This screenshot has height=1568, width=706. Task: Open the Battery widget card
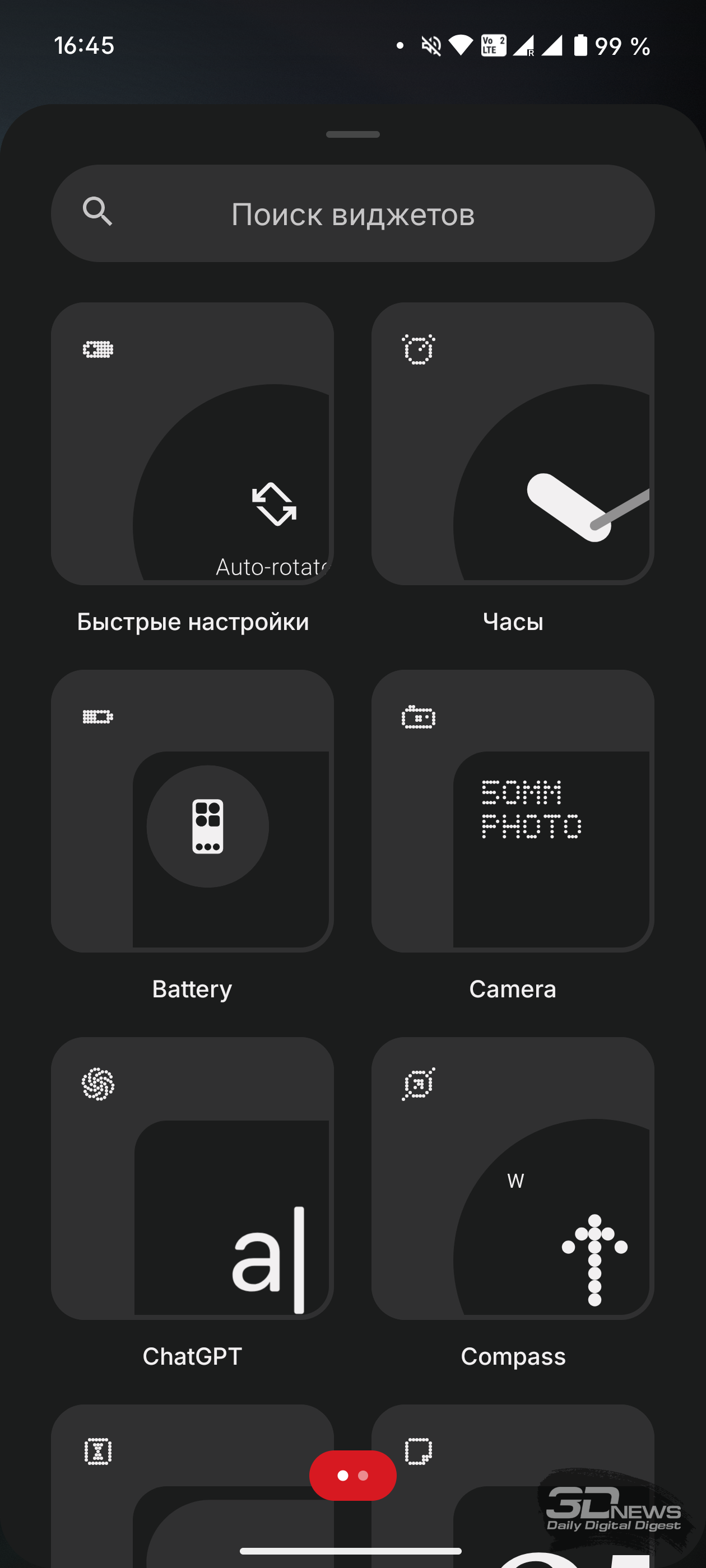(193, 811)
